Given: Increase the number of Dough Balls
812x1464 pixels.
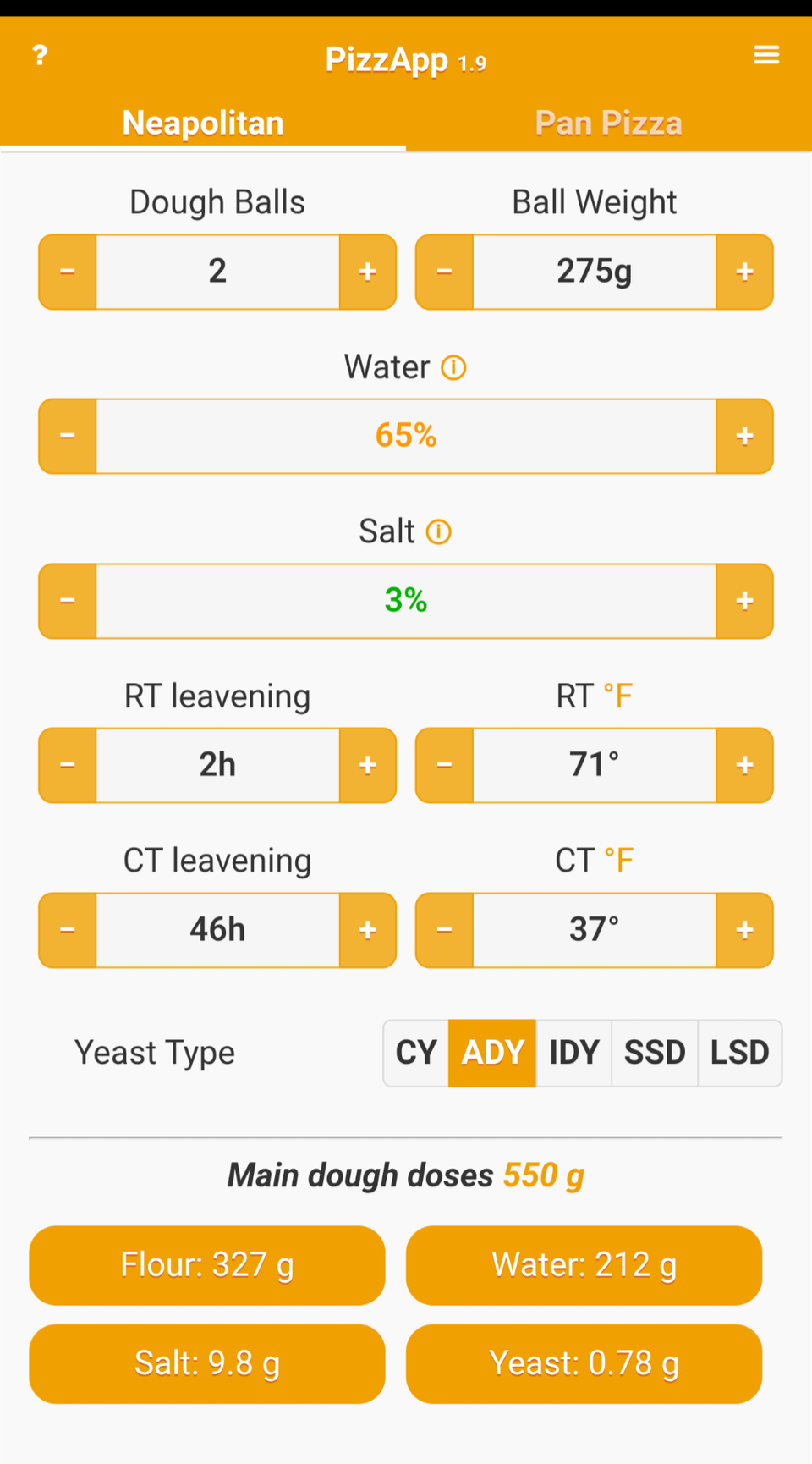Looking at the screenshot, I should (x=368, y=272).
